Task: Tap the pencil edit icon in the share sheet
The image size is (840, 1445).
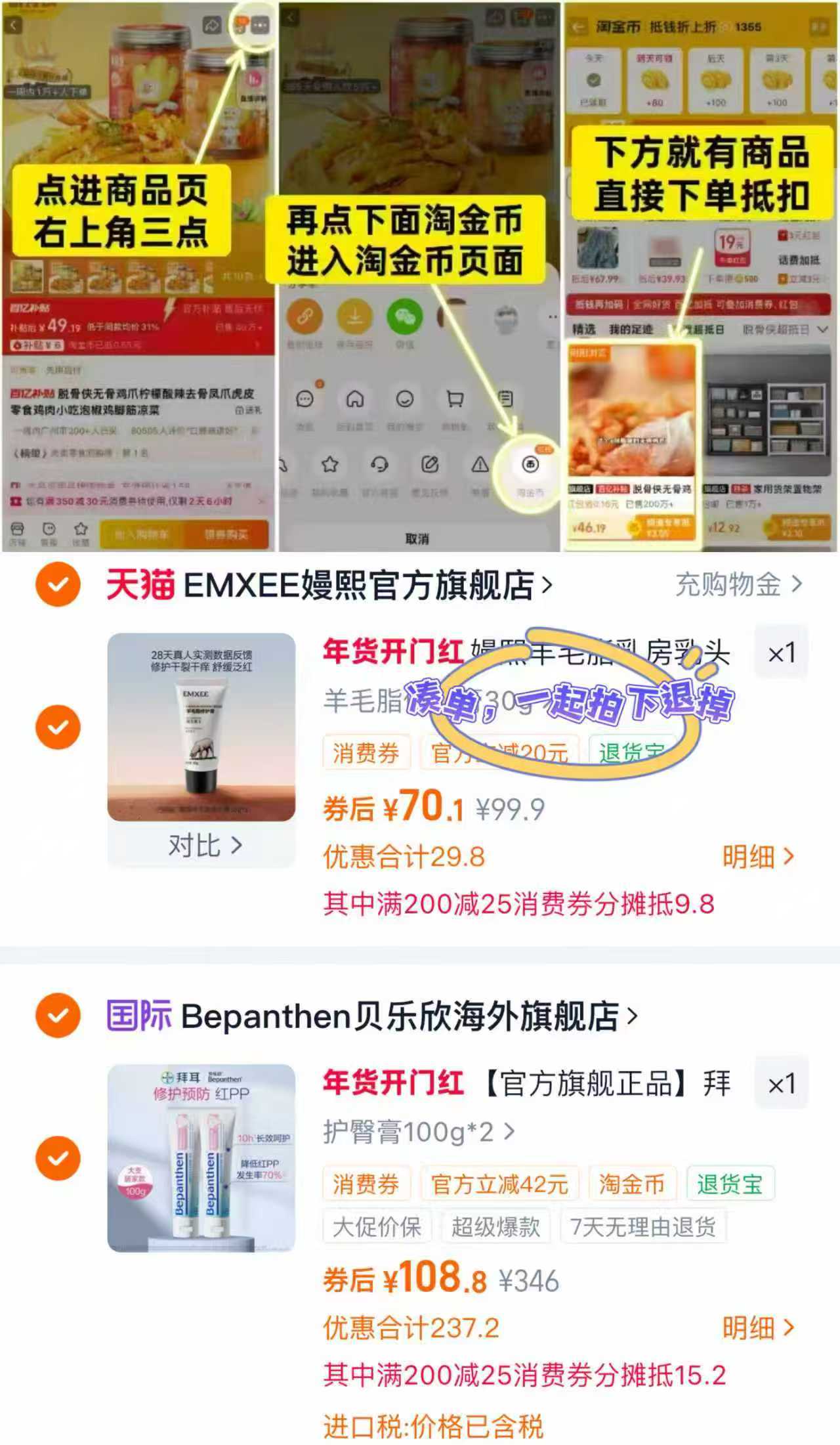Action: (x=431, y=465)
